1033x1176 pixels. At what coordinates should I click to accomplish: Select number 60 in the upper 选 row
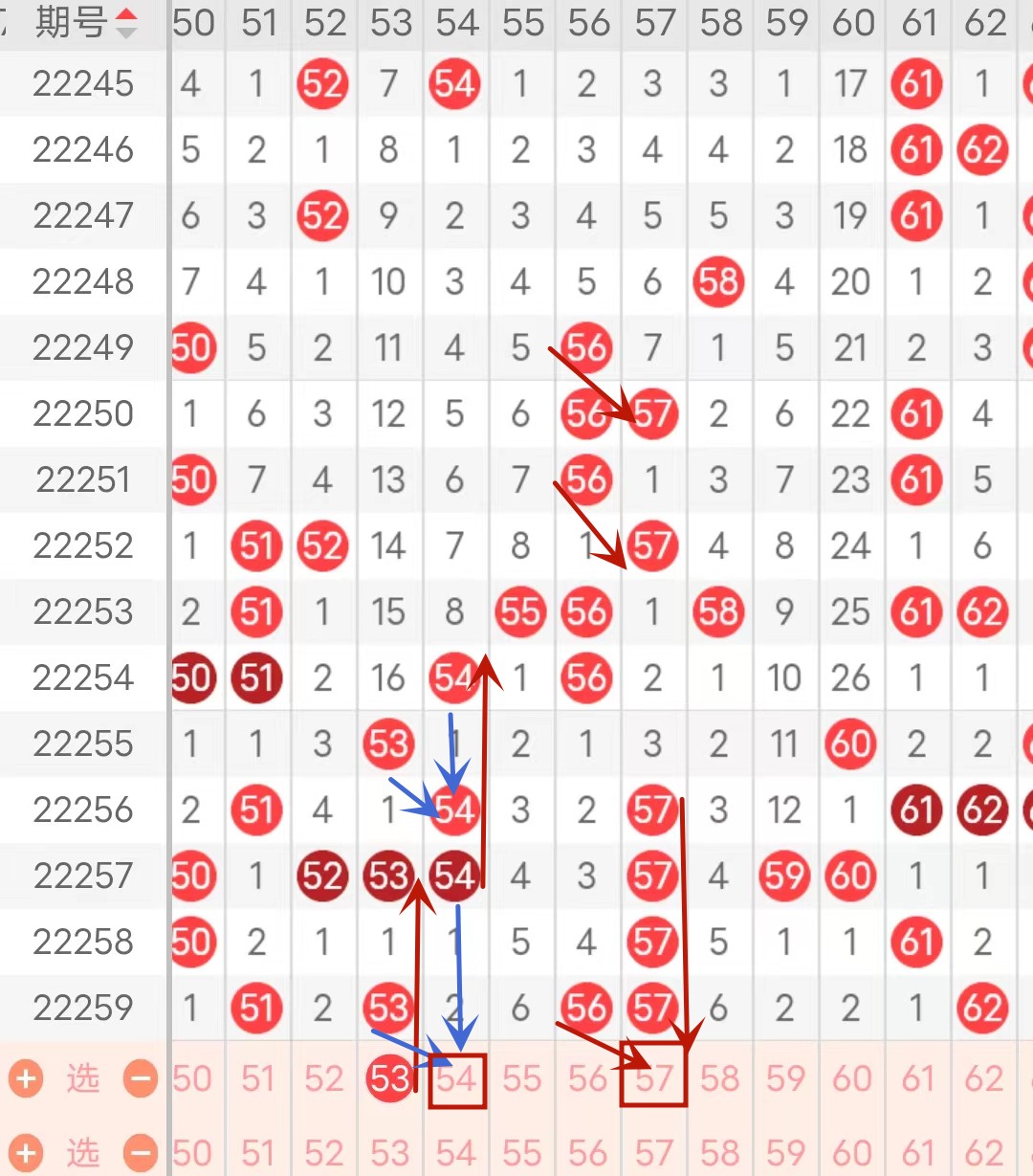(x=851, y=1079)
